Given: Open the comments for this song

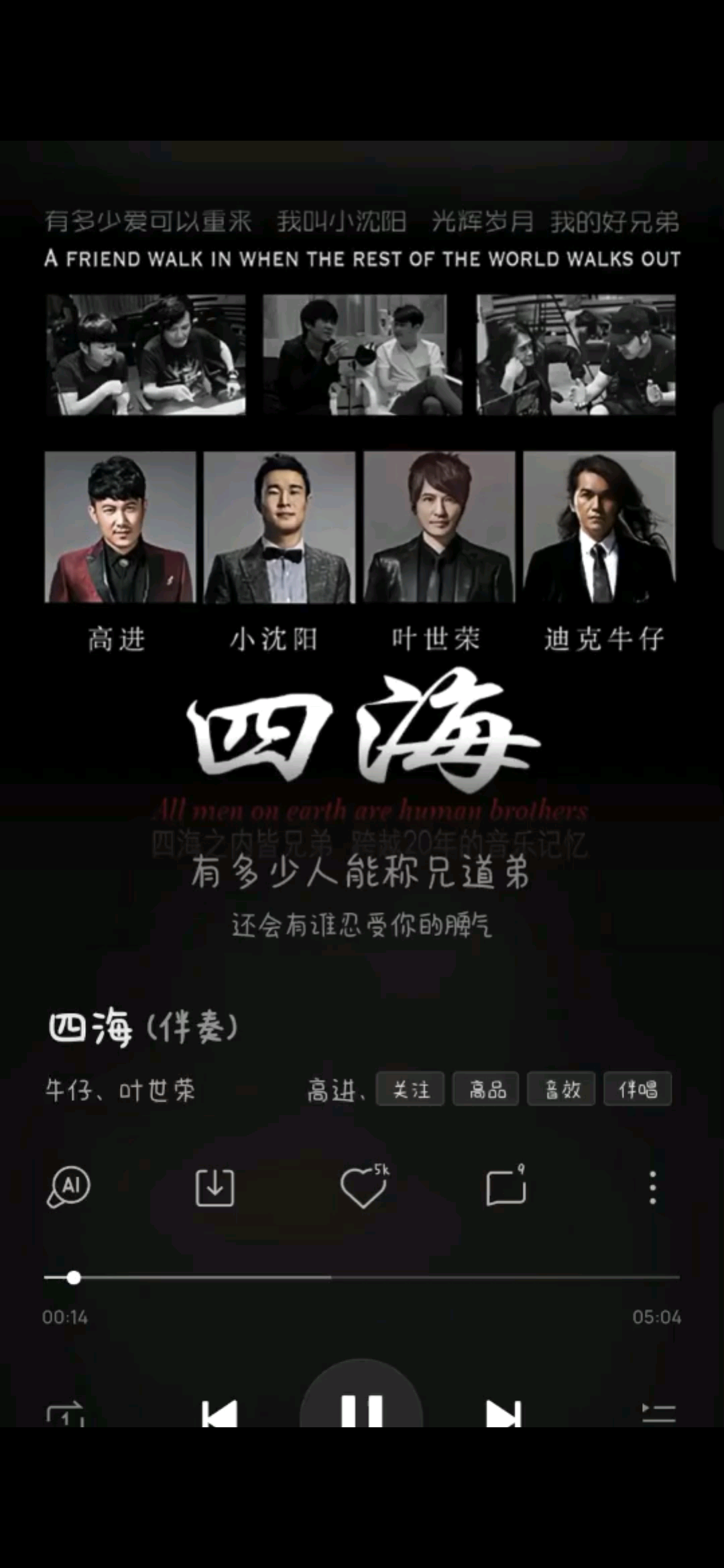Looking at the screenshot, I should point(506,1187).
